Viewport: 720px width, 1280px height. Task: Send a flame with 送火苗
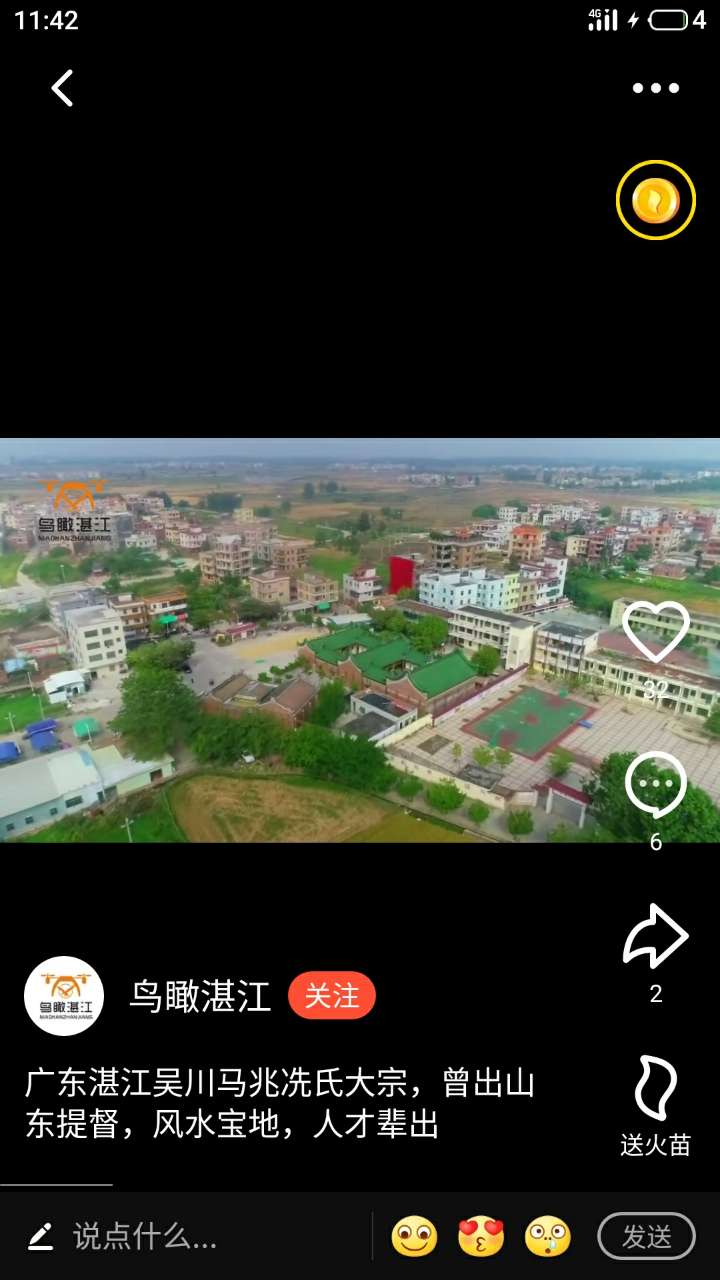(x=655, y=1090)
